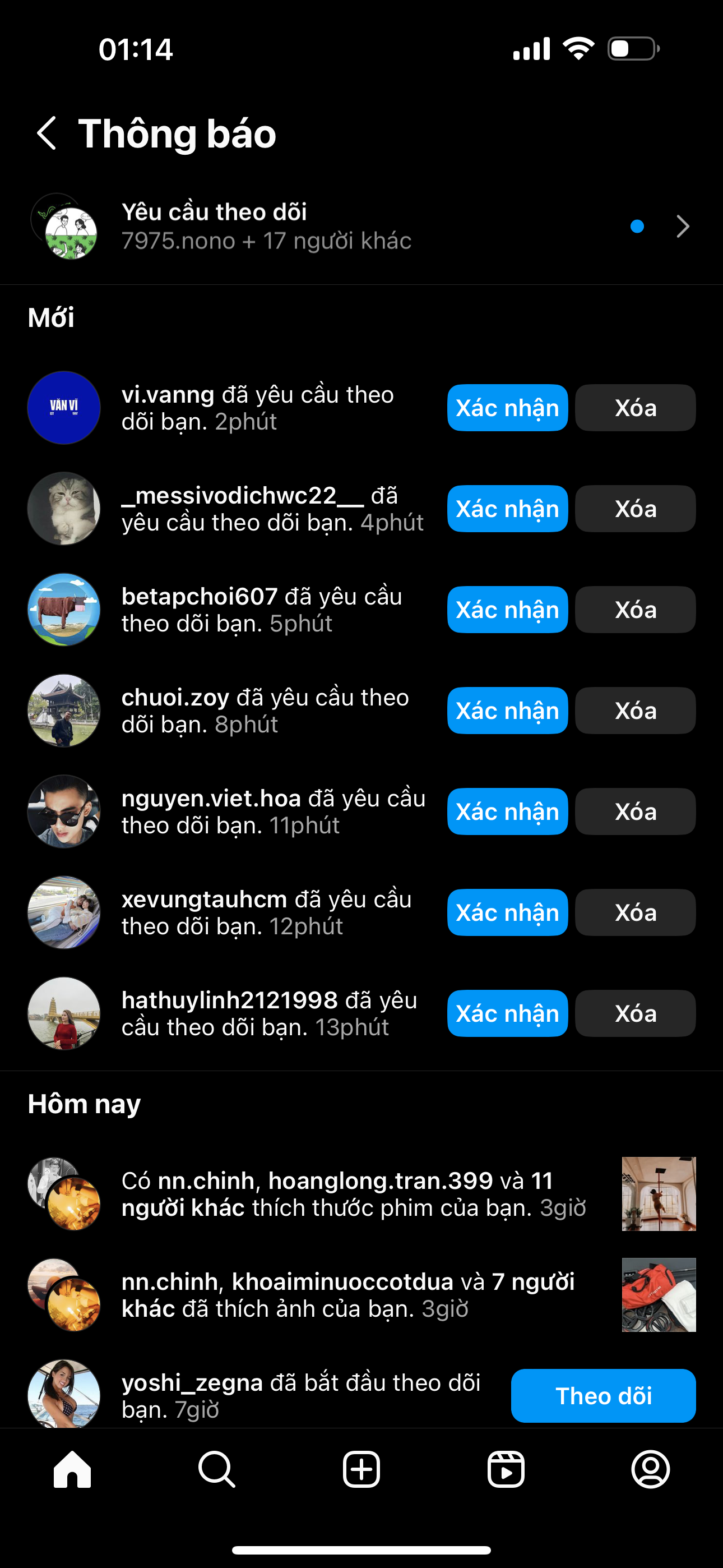Tap Xác nhận for chuoi.zoy
Screen dimensions: 723x1568
click(x=507, y=711)
